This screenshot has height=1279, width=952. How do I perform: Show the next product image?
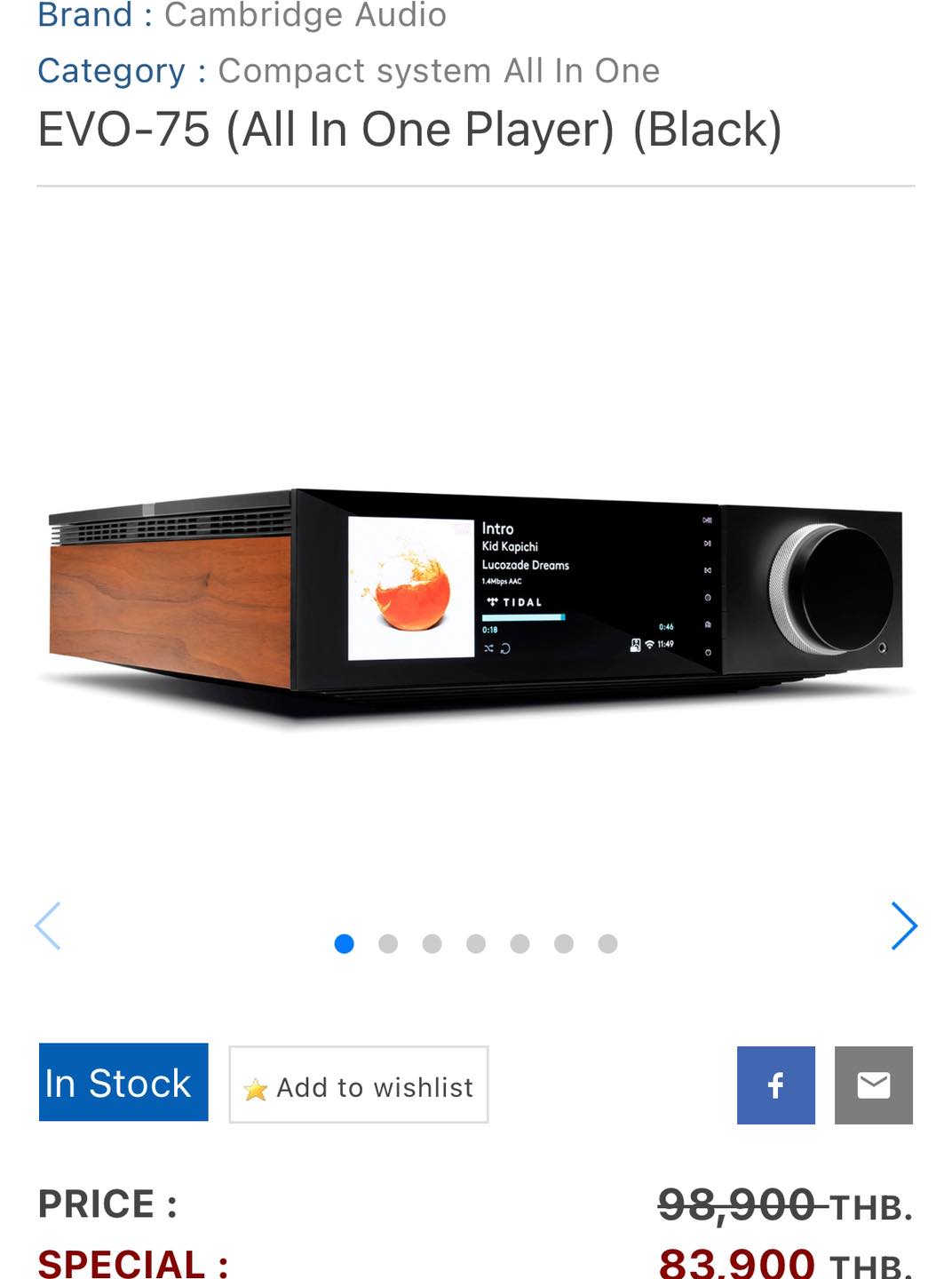coord(903,926)
